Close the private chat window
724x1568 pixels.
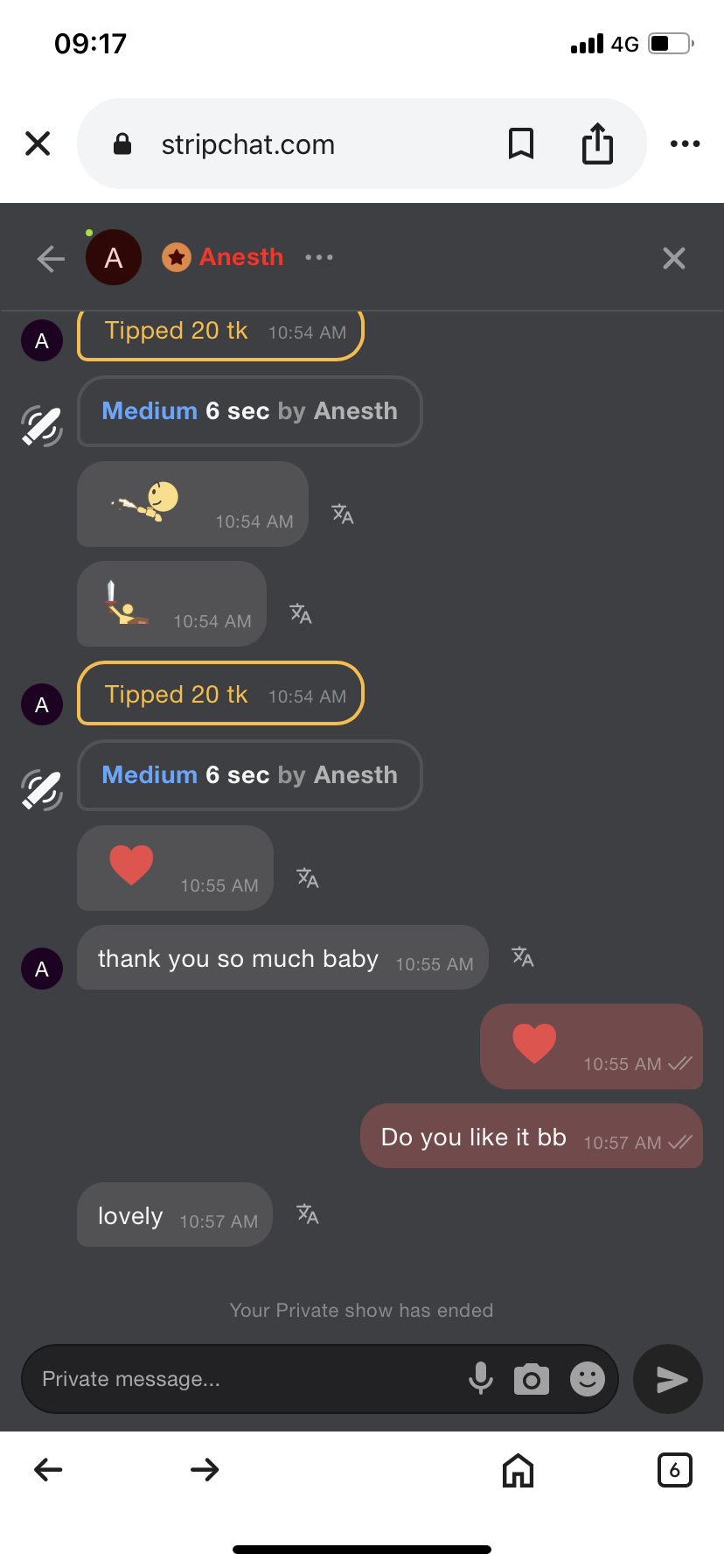(673, 258)
